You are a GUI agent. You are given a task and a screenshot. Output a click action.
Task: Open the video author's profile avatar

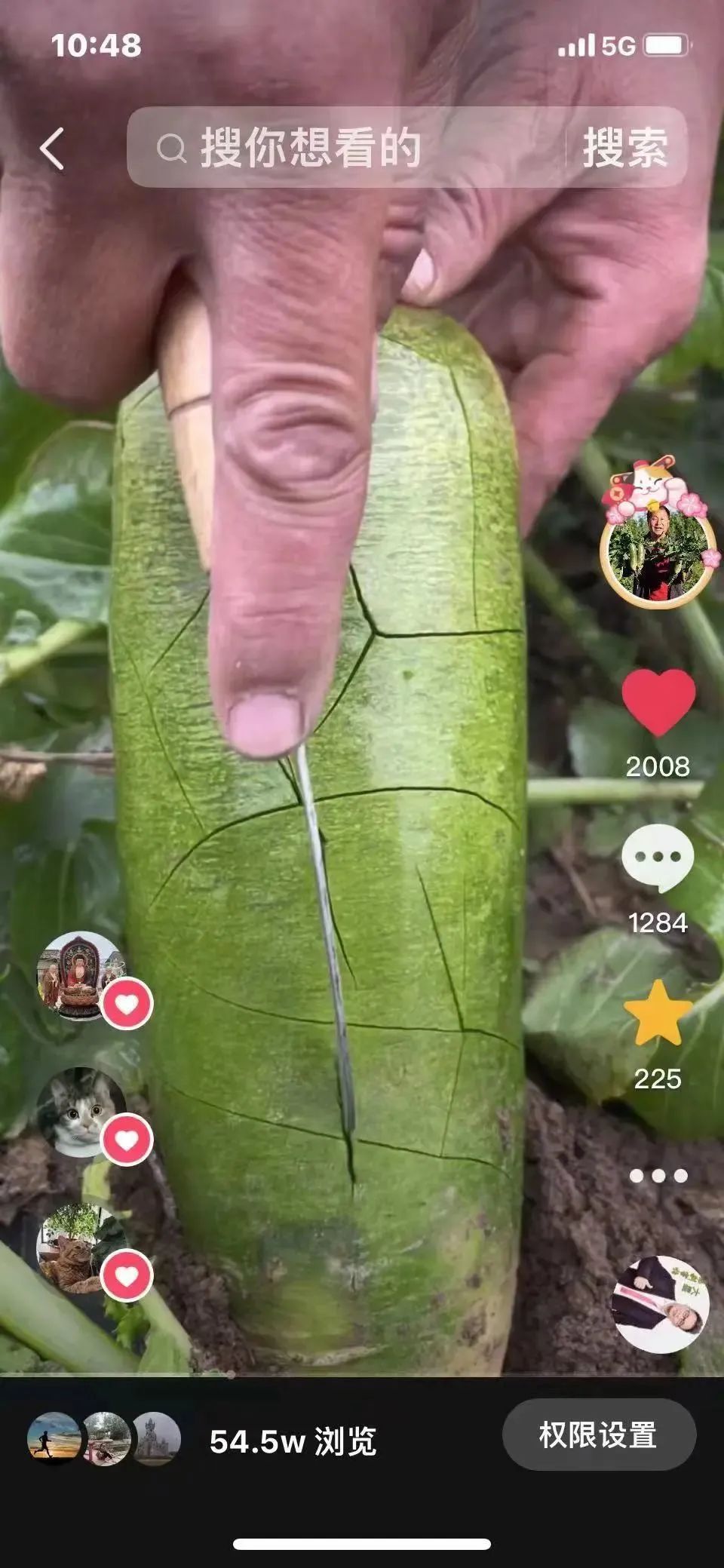pos(658,555)
